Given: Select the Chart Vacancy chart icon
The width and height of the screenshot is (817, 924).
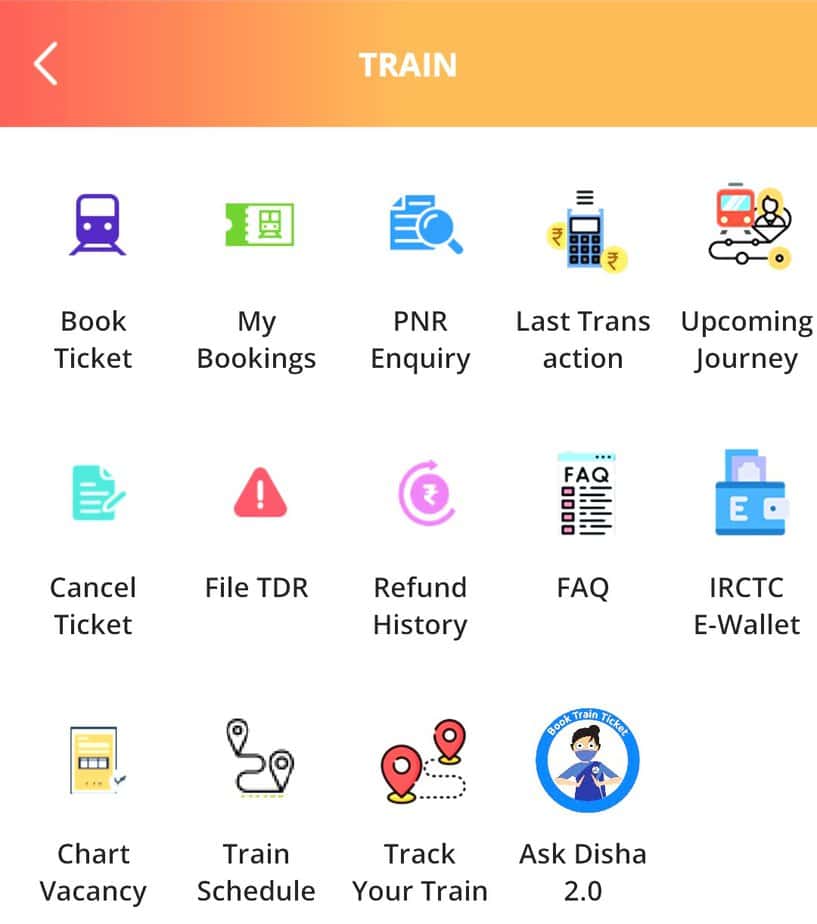Looking at the screenshot, I should (x=94, y=757).
